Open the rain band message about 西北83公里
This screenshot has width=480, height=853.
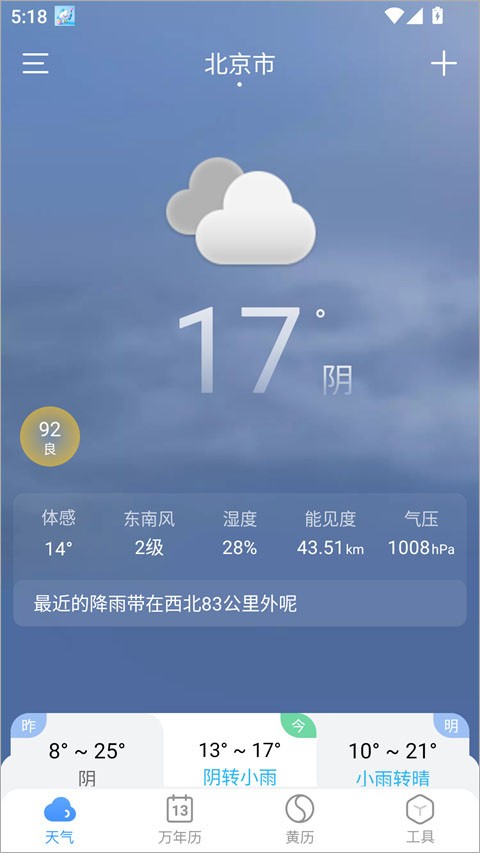[x=239, y=603]
